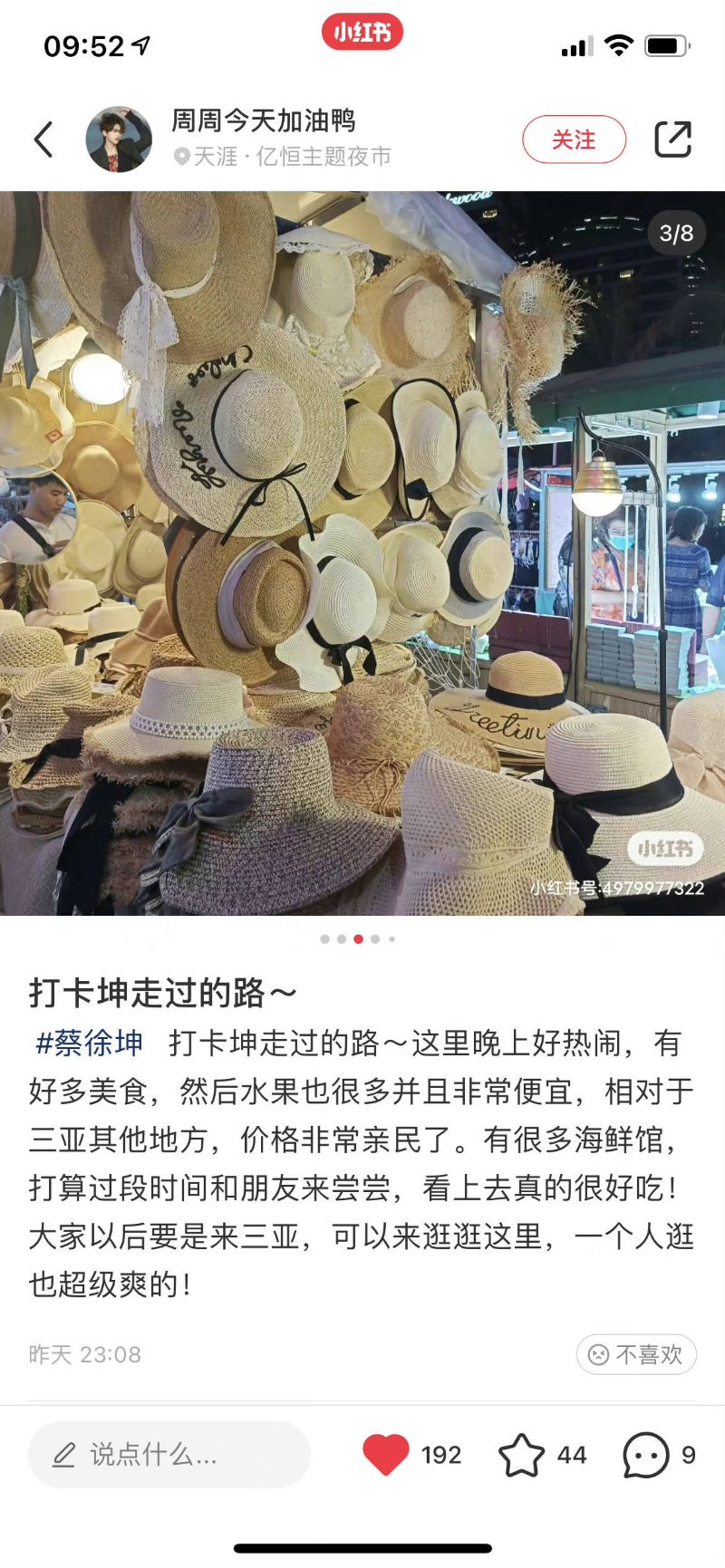This screenshot has height=1568, width=725.
Task: View the straw hats photo fullscreen
Action: 362,553
